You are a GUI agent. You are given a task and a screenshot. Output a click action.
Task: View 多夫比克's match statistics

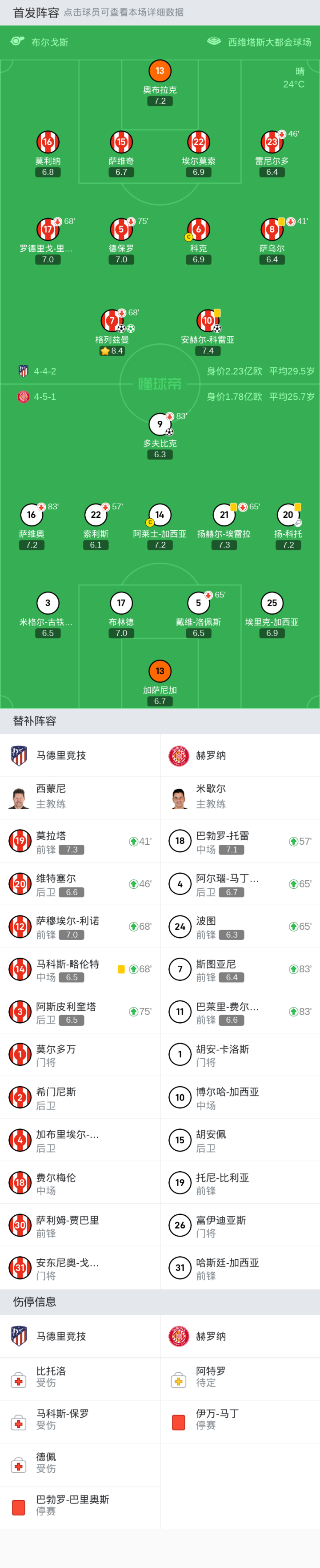(160, 424)
